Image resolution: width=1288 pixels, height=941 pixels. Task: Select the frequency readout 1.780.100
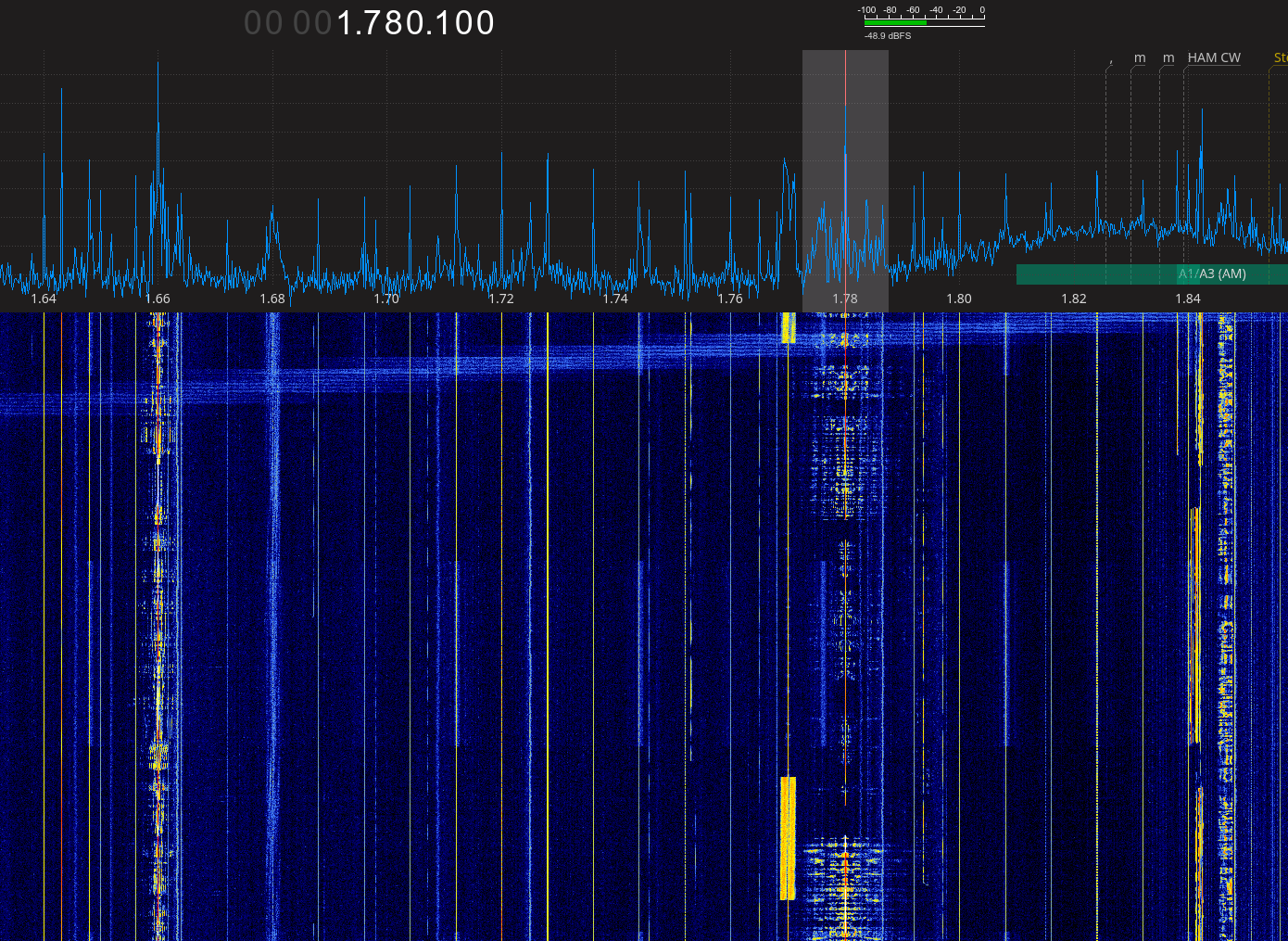click(x=415, y=23)
